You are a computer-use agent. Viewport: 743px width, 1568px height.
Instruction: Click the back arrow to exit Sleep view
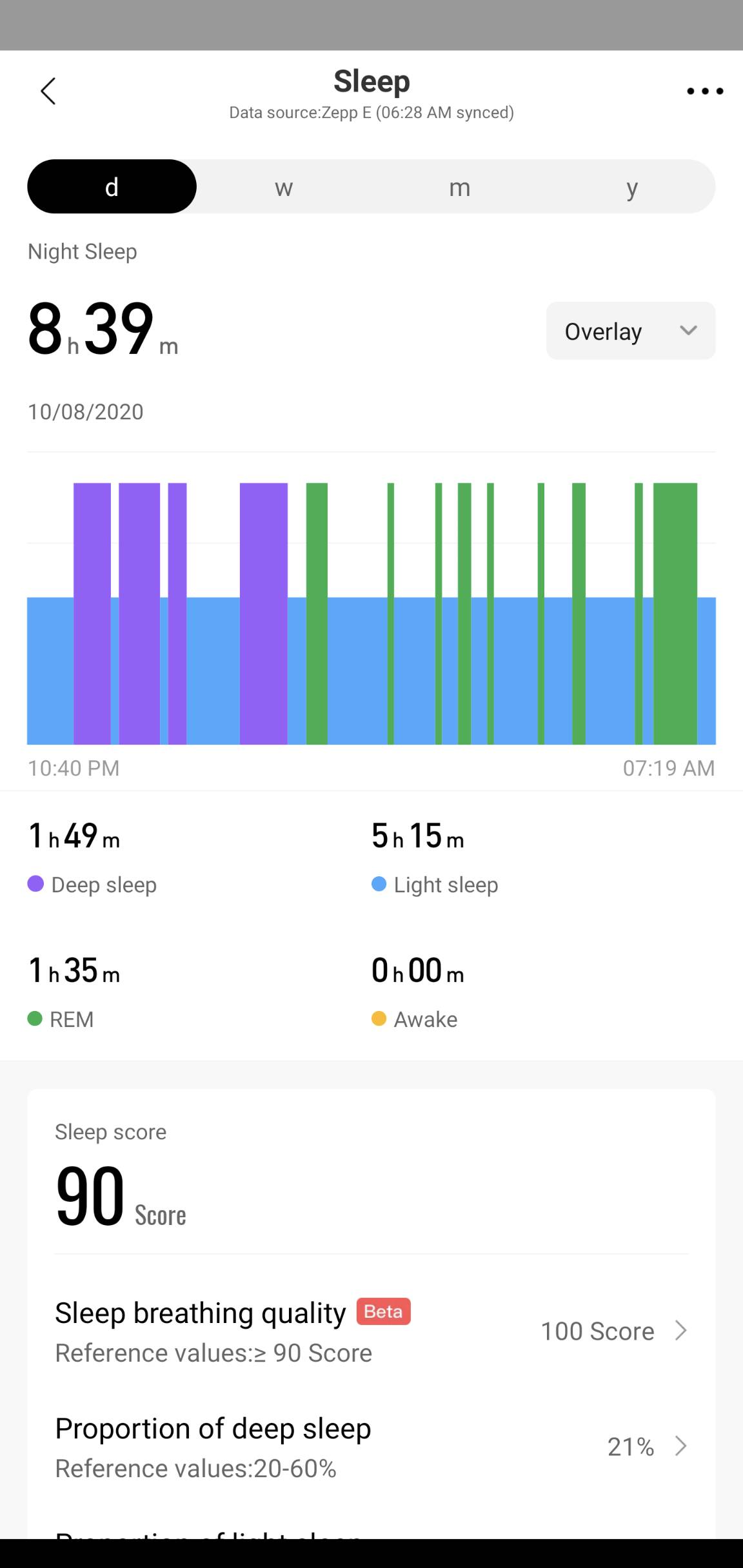point(48,91)
